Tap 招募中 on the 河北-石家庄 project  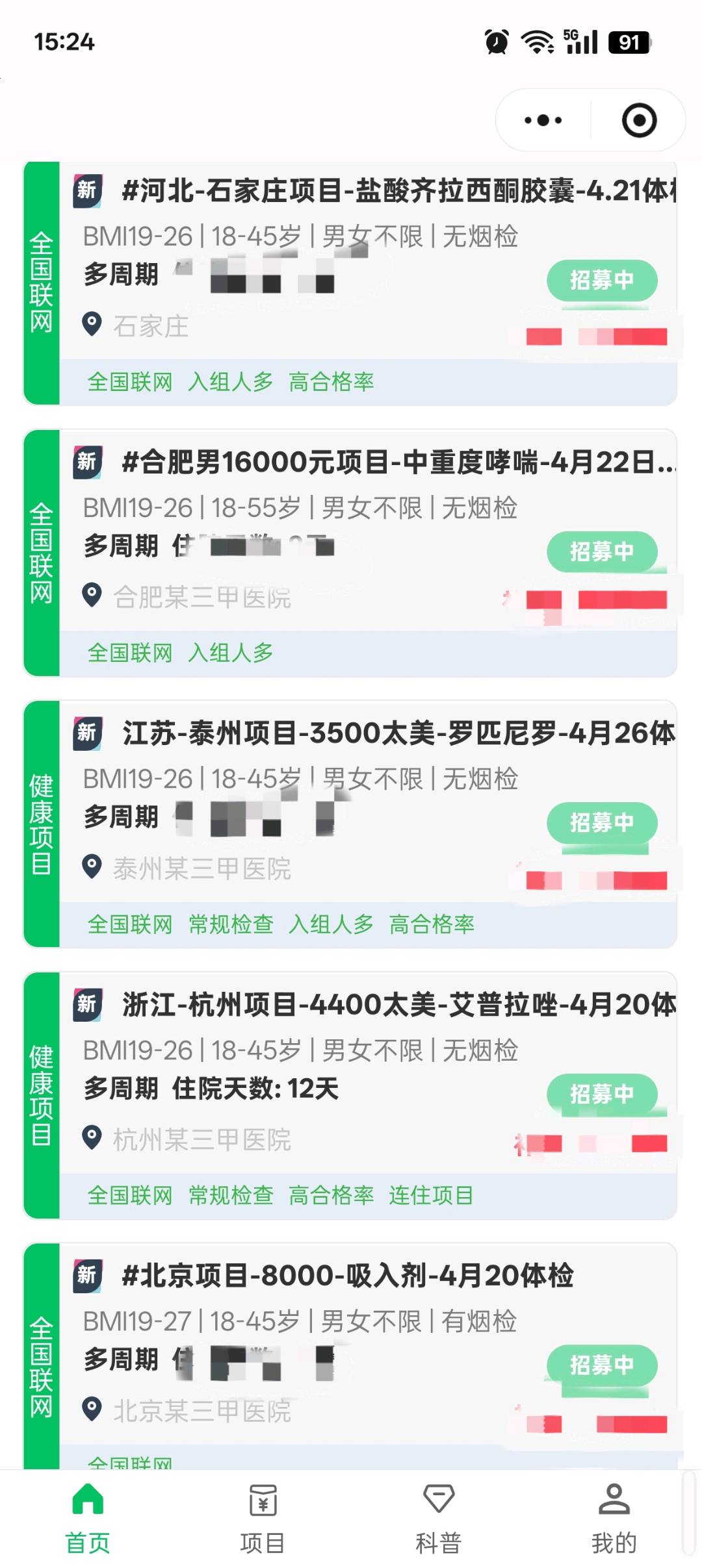click(603, 281)
